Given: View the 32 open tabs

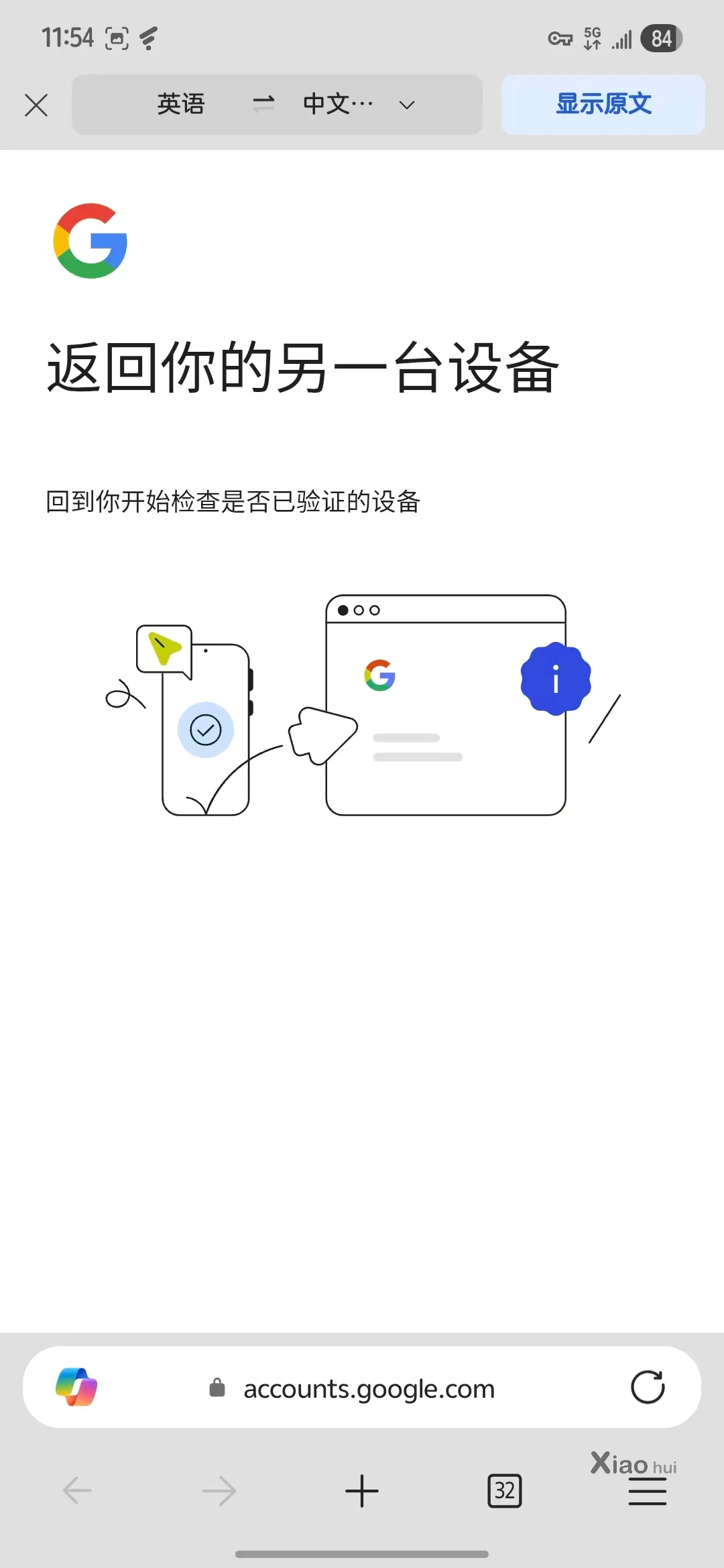Looking at the screenshot, I should 504,1491.
